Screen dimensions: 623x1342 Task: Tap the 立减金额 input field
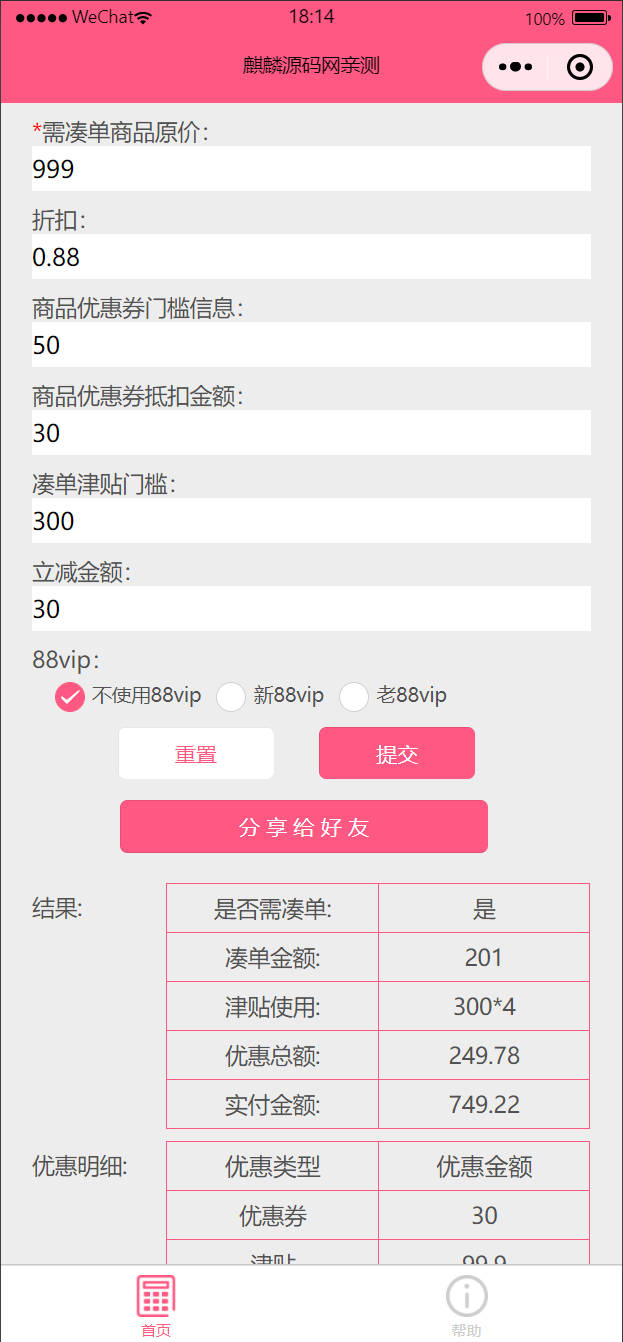311,608
